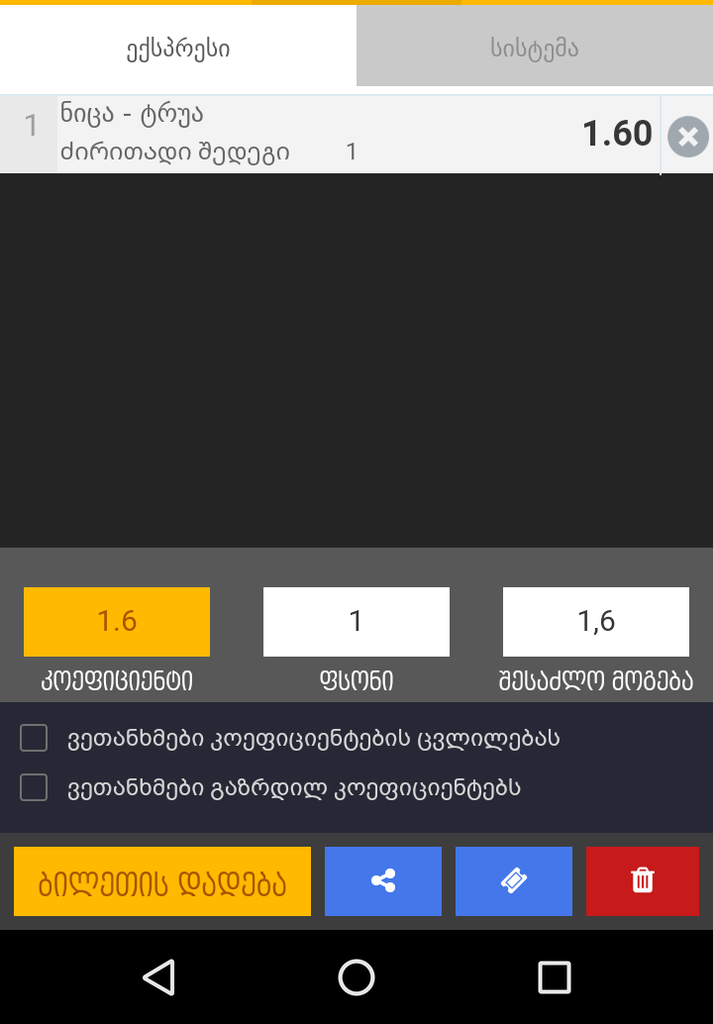
Task: Check ვეთანხმები გაზრდილ კოეფიციენტებს box
Action: tap(34, 788)
